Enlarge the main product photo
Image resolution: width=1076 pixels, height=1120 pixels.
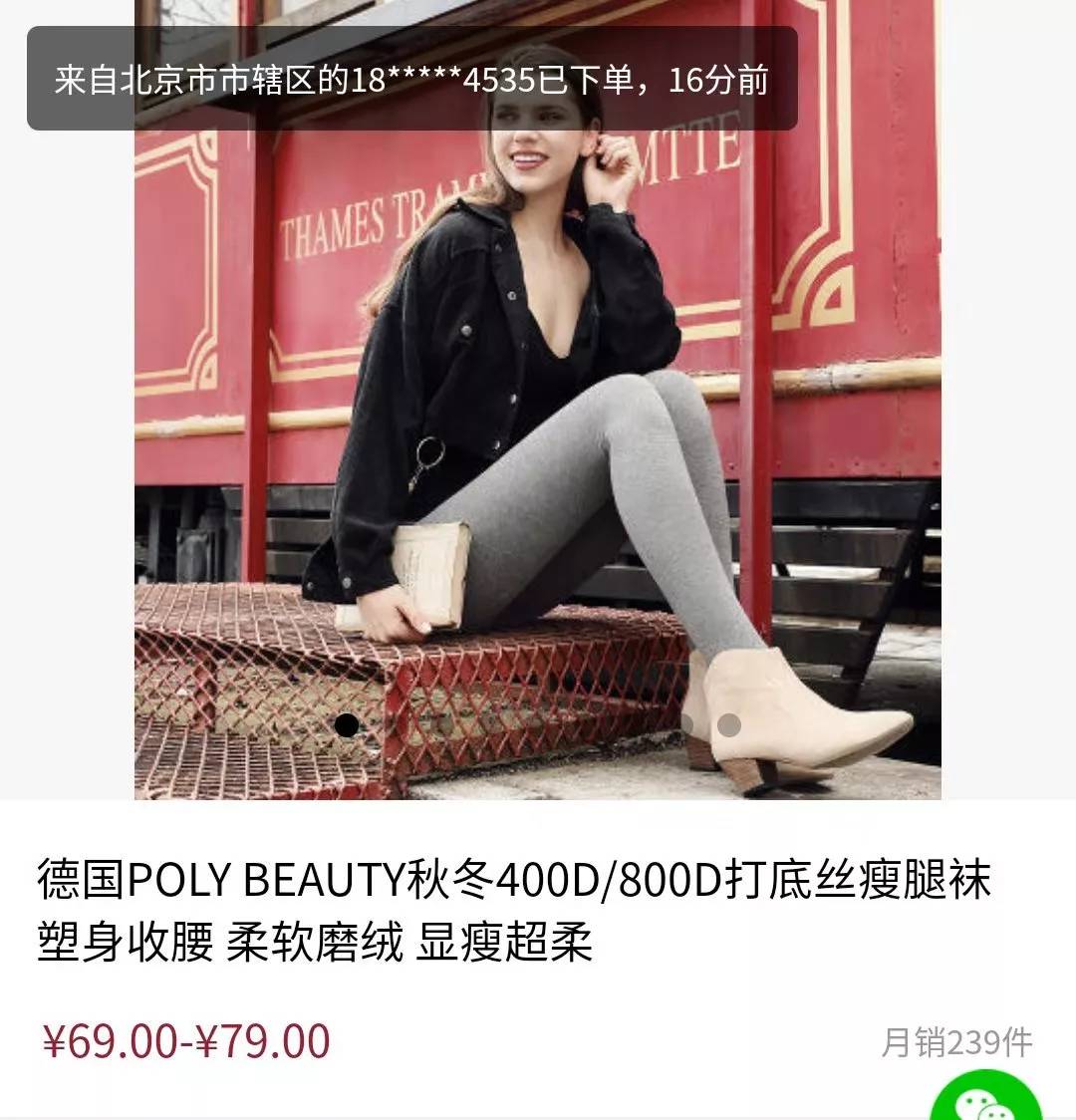(538, 419)
